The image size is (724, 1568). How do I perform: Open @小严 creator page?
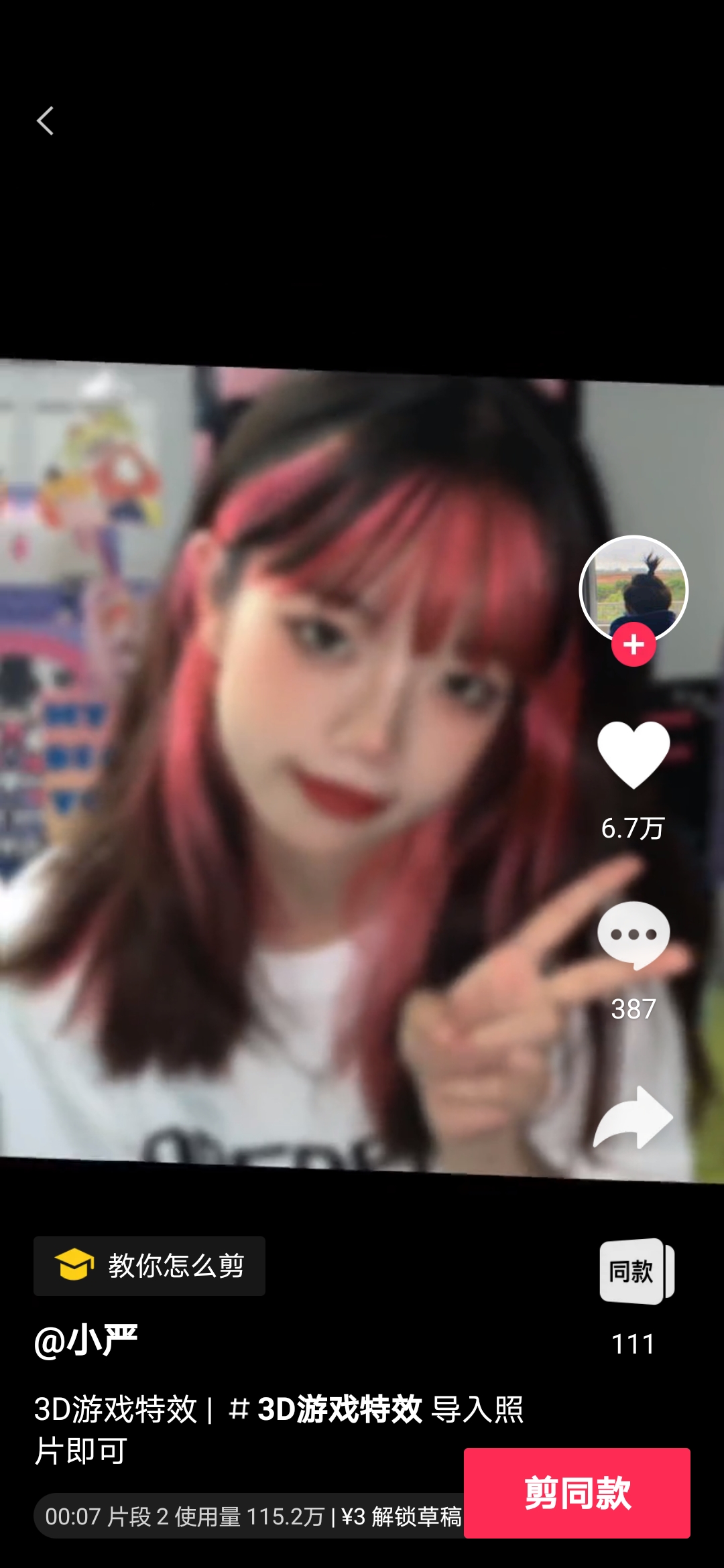tap(86, 1342)
